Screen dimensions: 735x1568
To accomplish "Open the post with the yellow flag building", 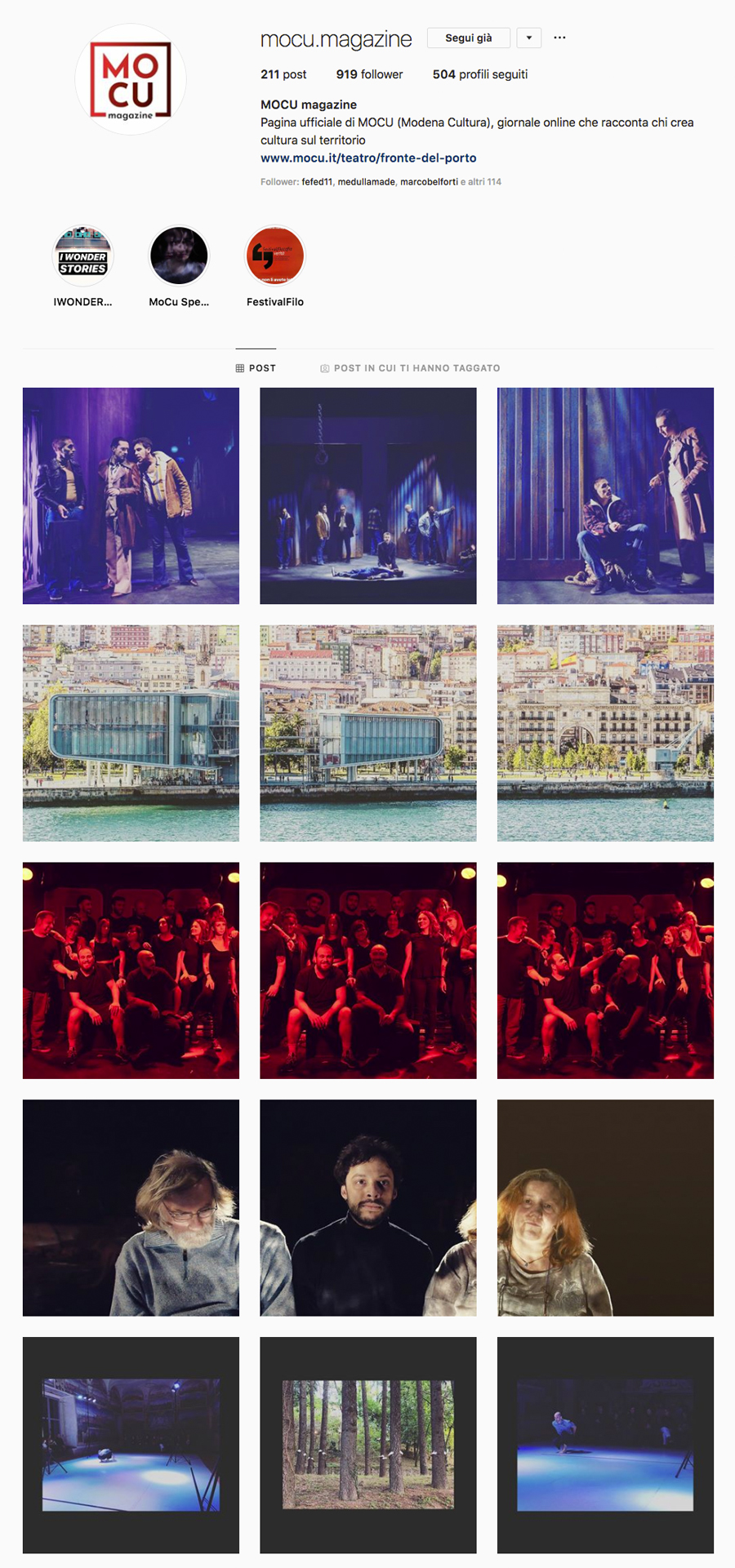I will [605, 733].
